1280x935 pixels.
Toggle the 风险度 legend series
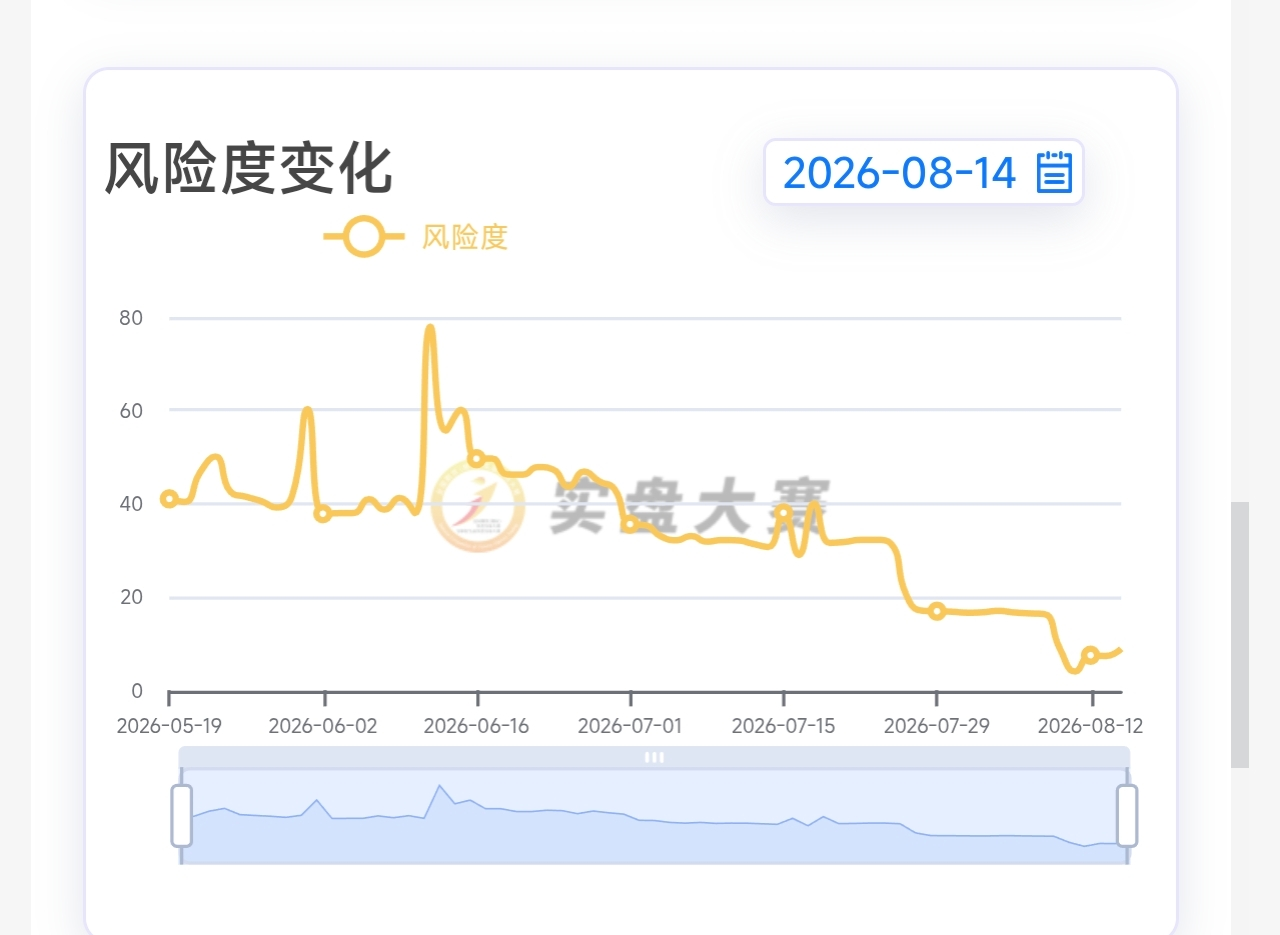click(416, 237)
